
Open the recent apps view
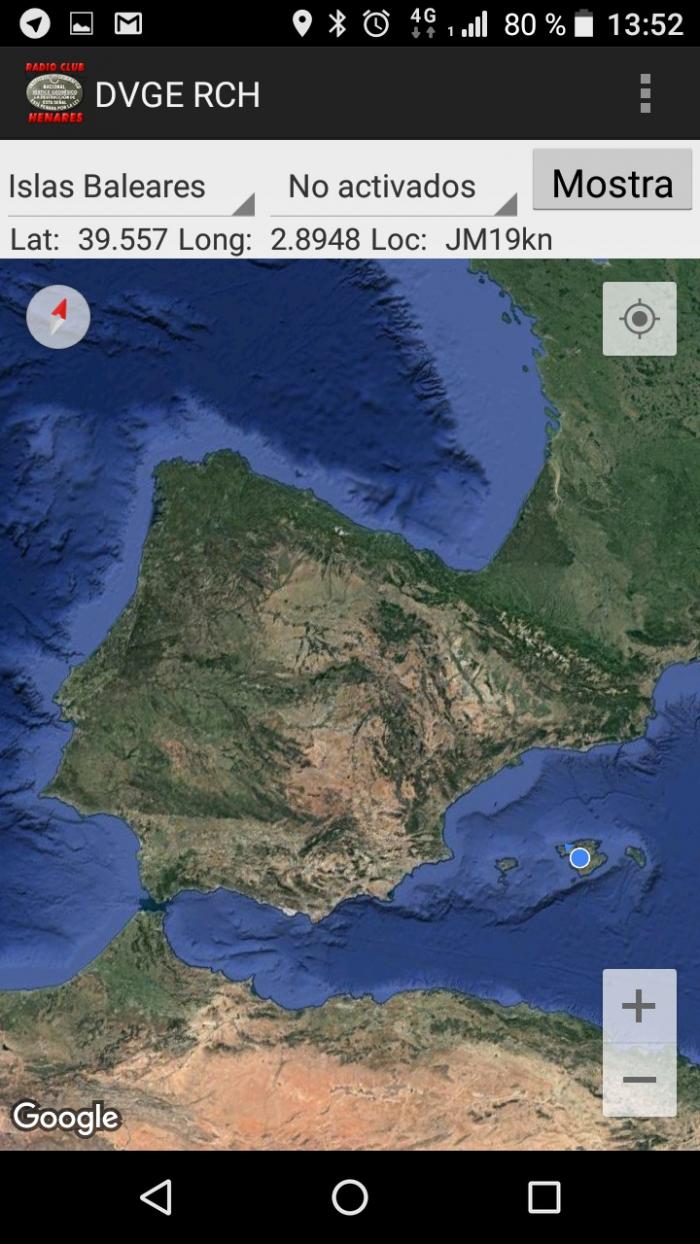tap(544, 1197)
